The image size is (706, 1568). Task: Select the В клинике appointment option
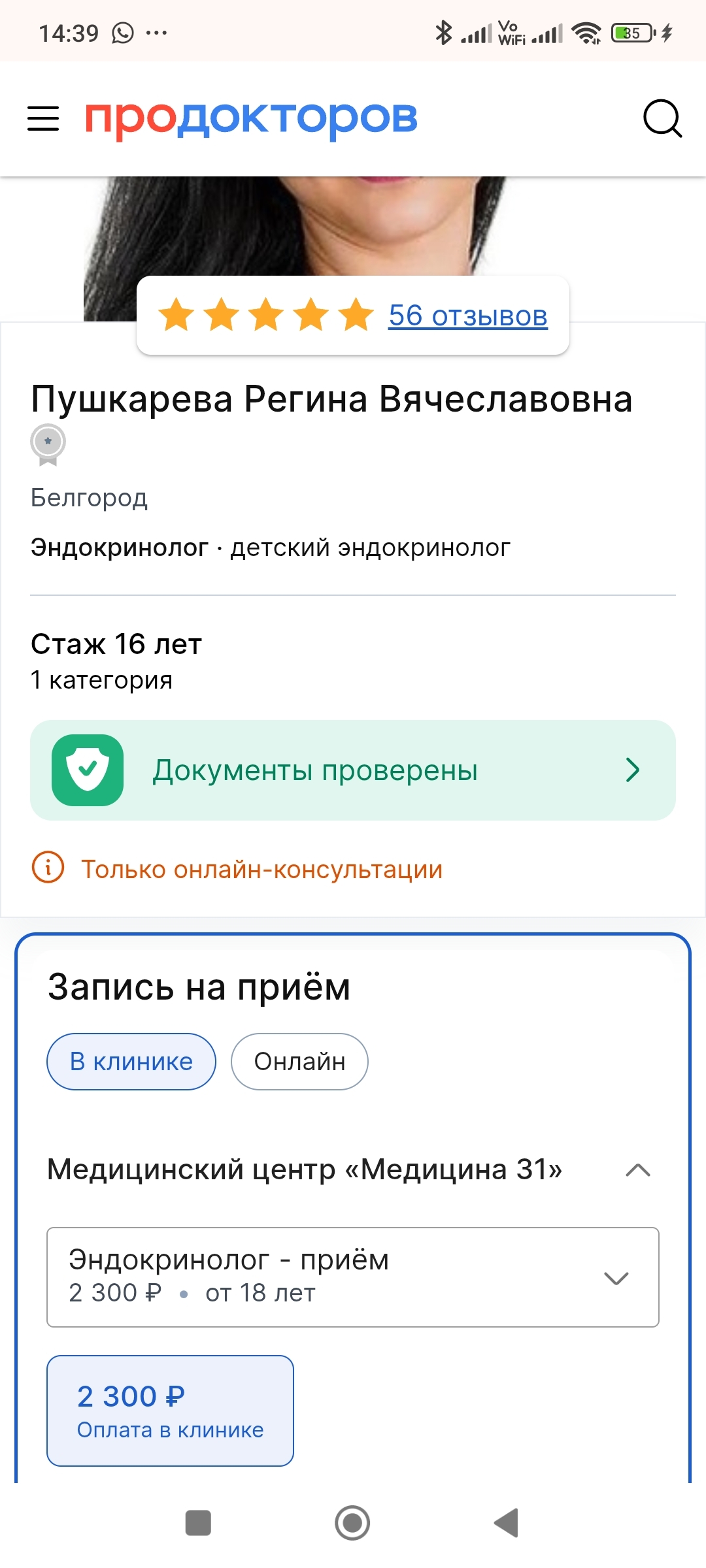131,1062
